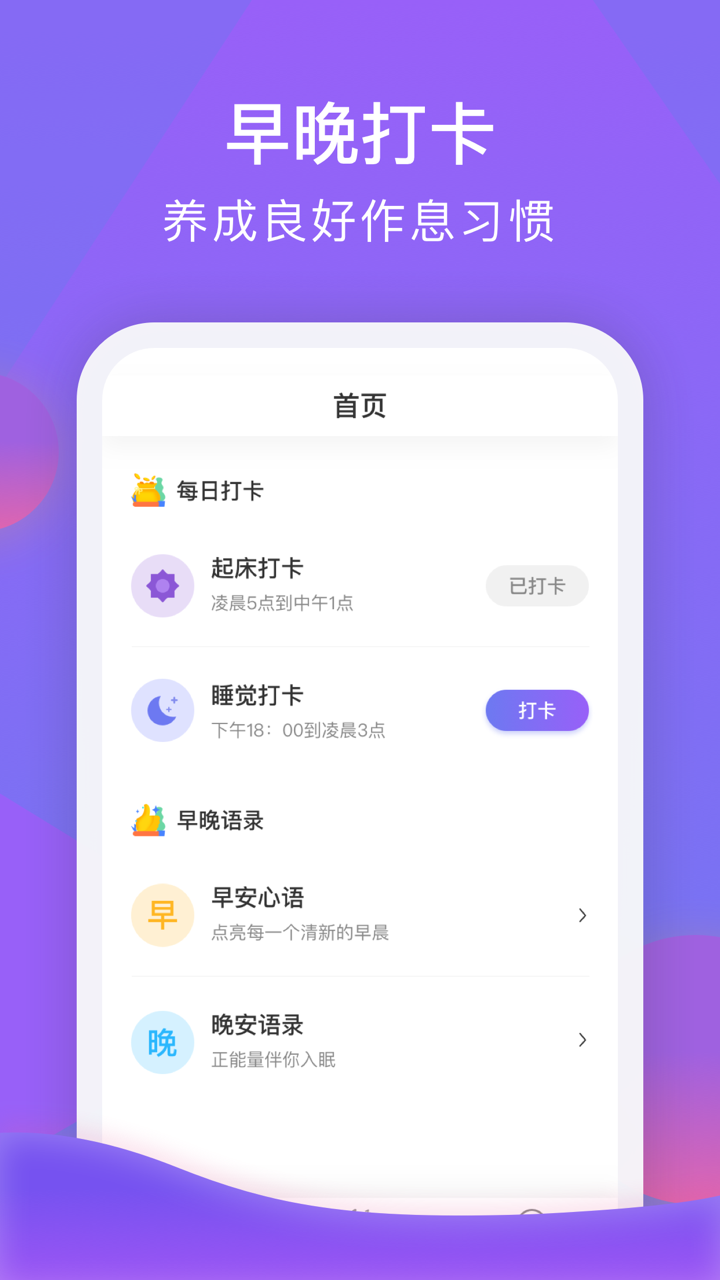The height and width of the screenshot is (1280, 720).
Task: Select the purple sun icon for 起床打卡
Action: [x=162, y=586]
